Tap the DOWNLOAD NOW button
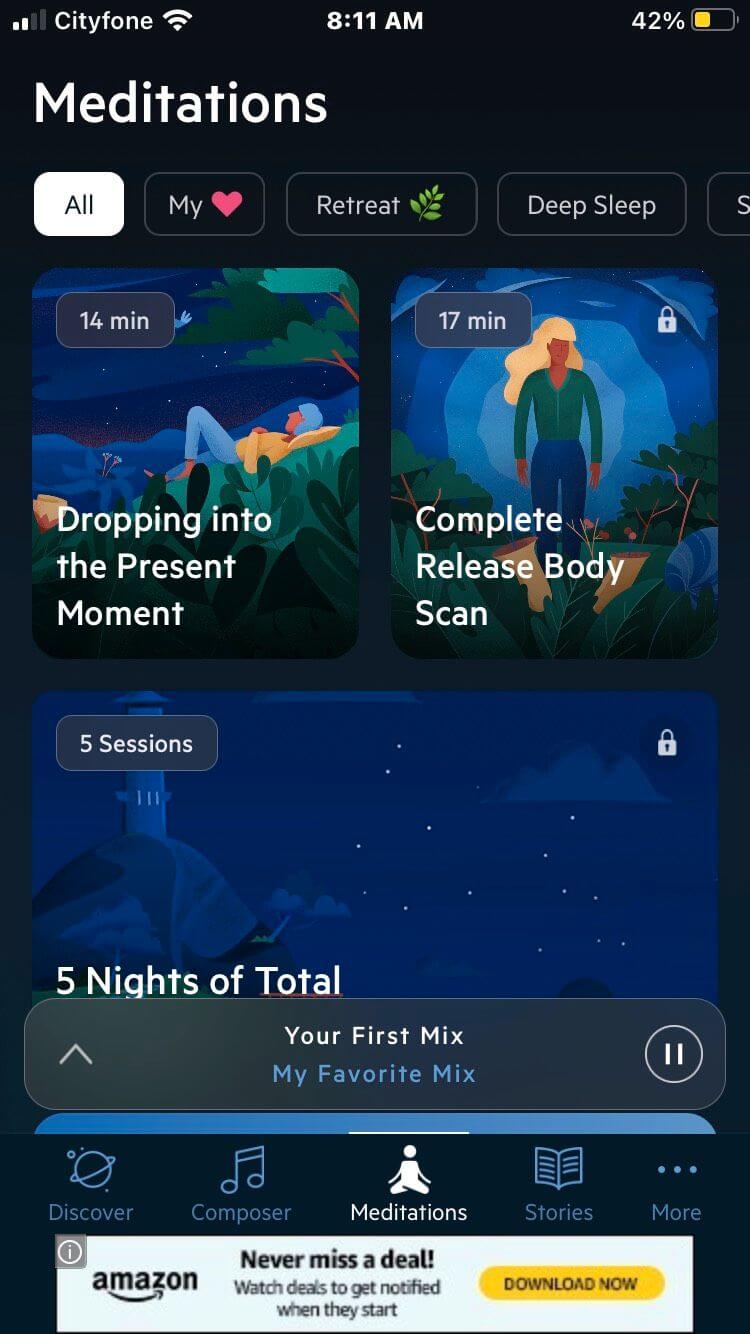The image size is (750, 1334). [x=571, y=1285]
